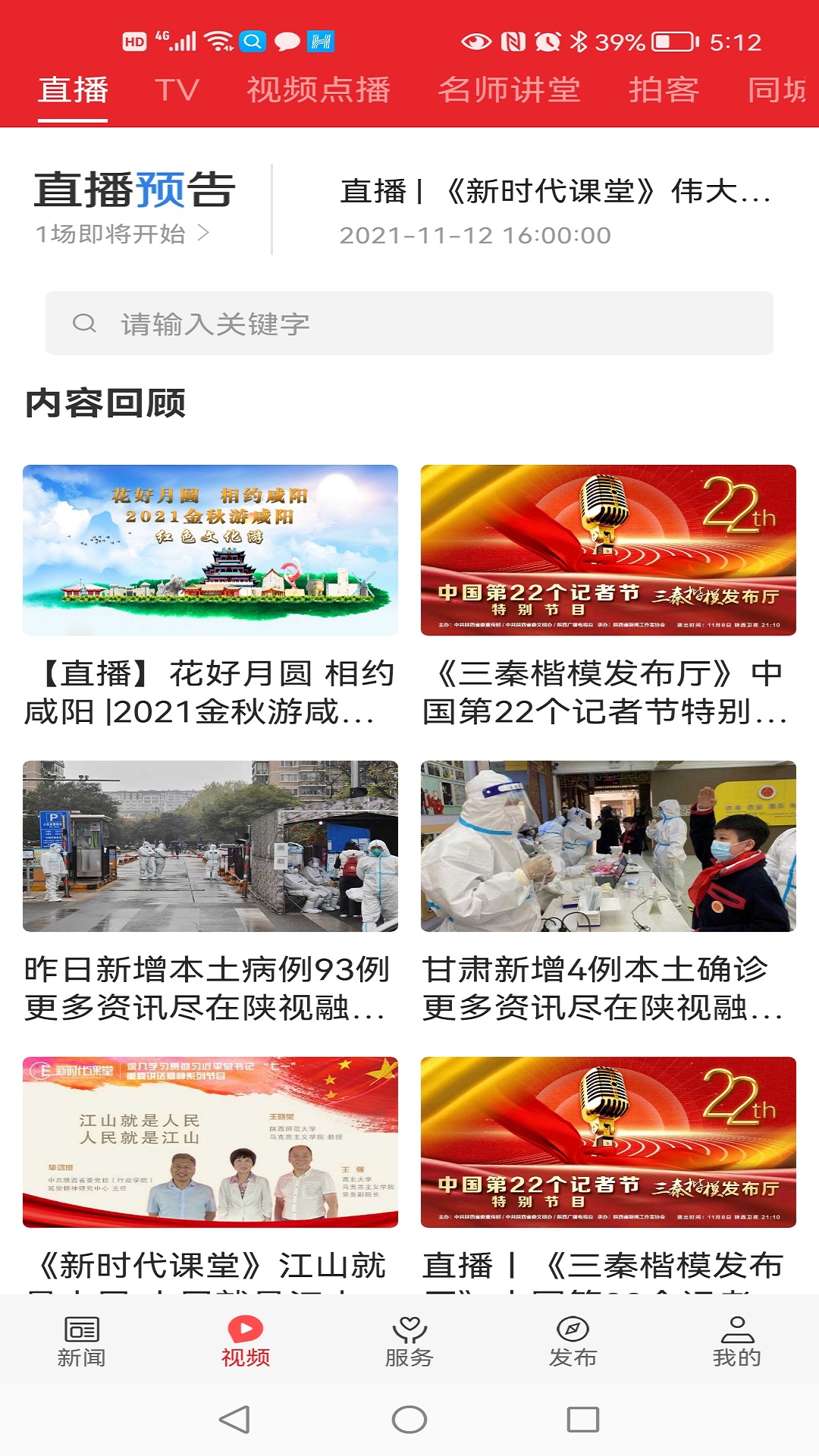Open the 发布 bottom tab
Viewport: 819px width, 1456px height.
pos(573,1341)
